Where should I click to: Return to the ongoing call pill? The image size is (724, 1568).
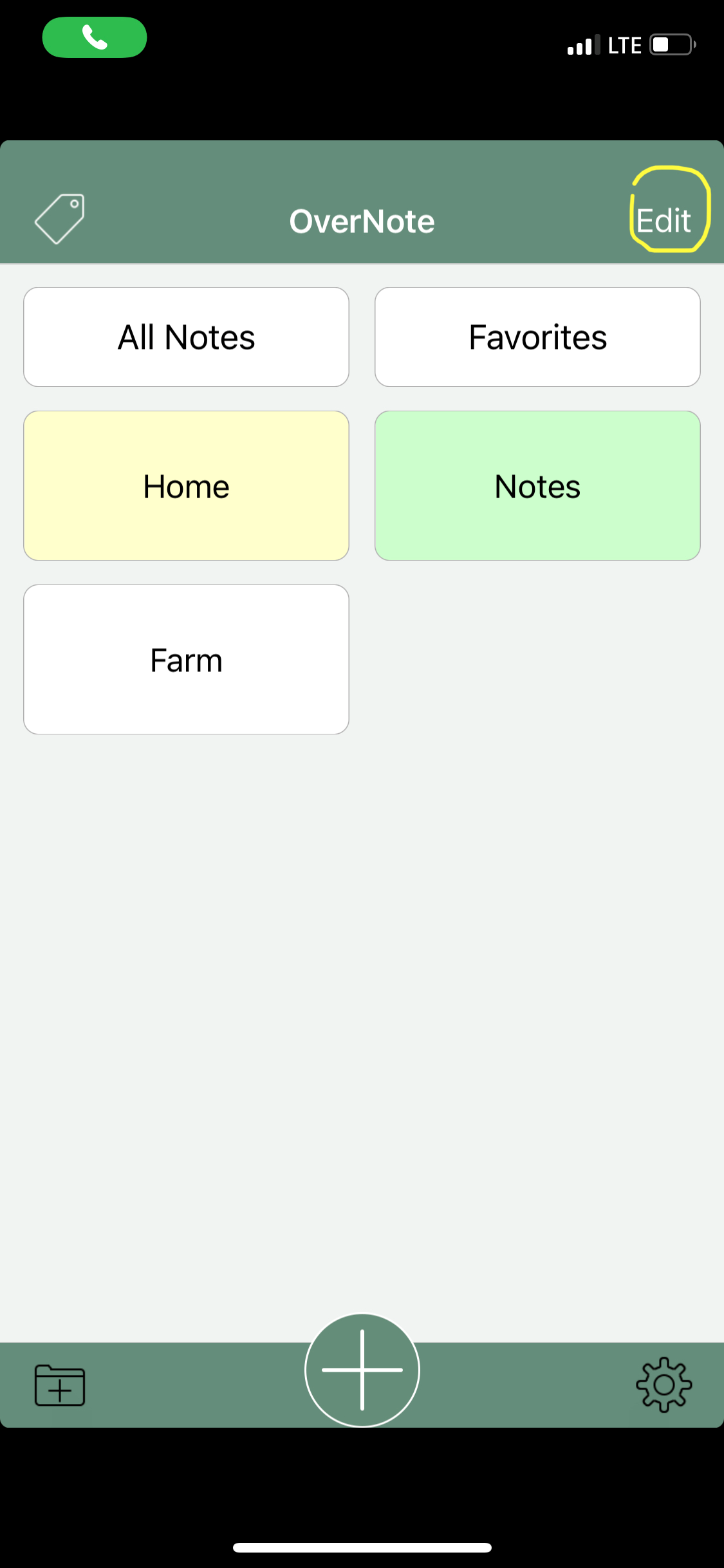pyautogui.click(x=95, y=37)
